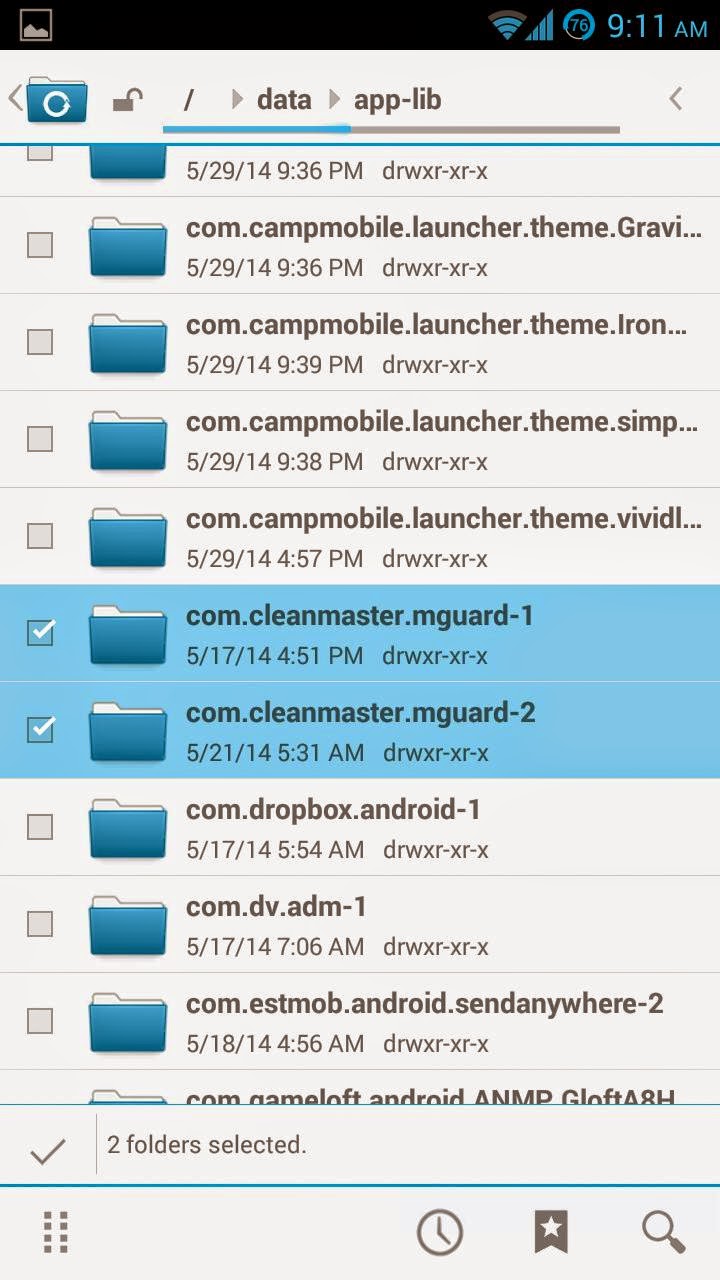
Task: Tap the checkmark next to 2 folders selected
Action: point(47,1151)
